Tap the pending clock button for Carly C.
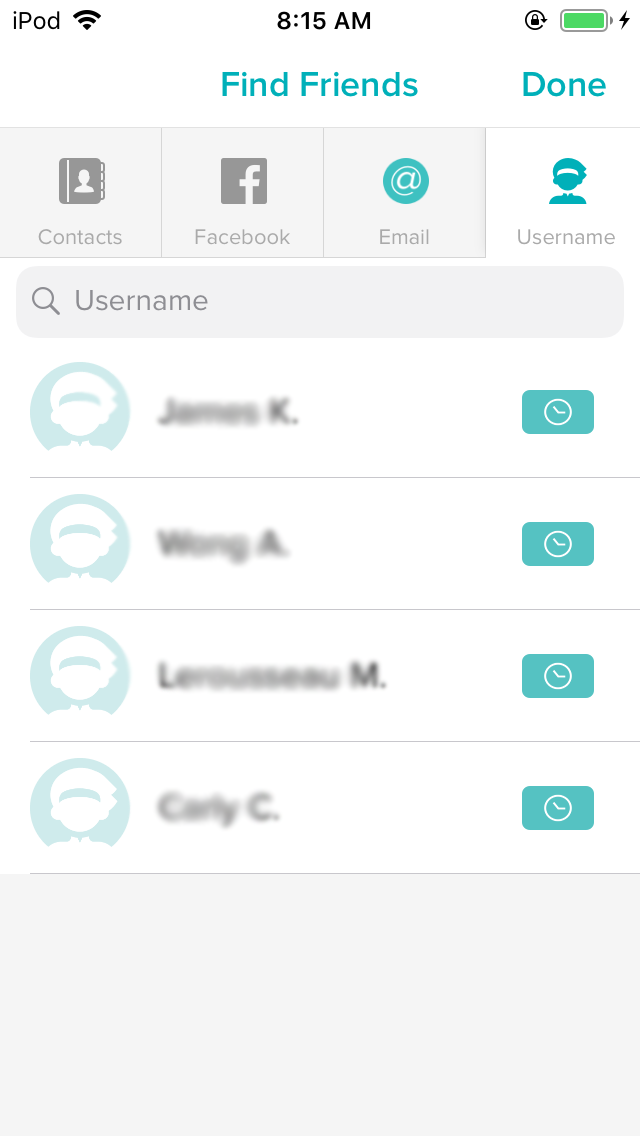Image resolution: width=640 pixels, height=1136 pixels. coord(557,808)
